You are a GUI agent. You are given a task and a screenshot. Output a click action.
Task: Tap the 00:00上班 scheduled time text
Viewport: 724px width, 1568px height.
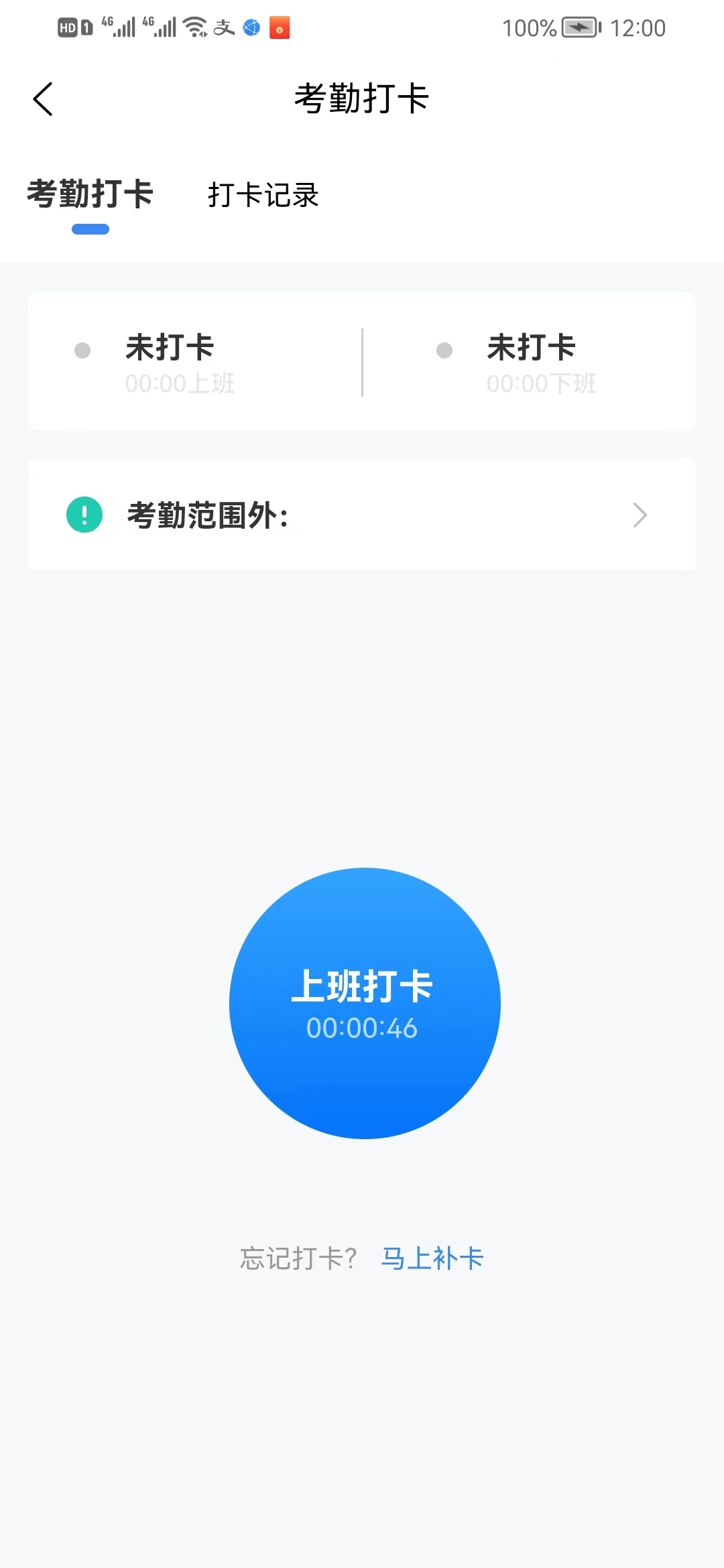pos(179,383)
